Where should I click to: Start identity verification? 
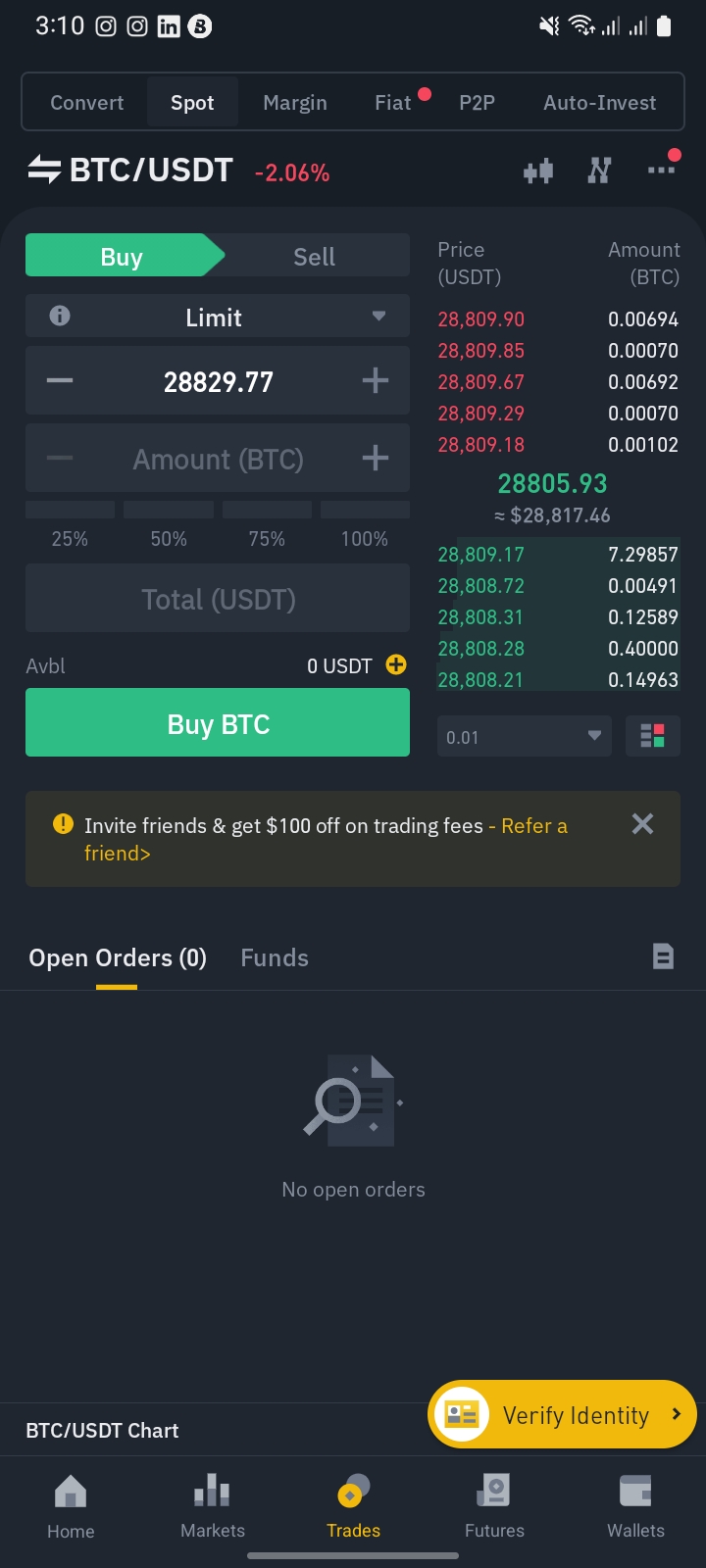click(x=562, y=1414)
